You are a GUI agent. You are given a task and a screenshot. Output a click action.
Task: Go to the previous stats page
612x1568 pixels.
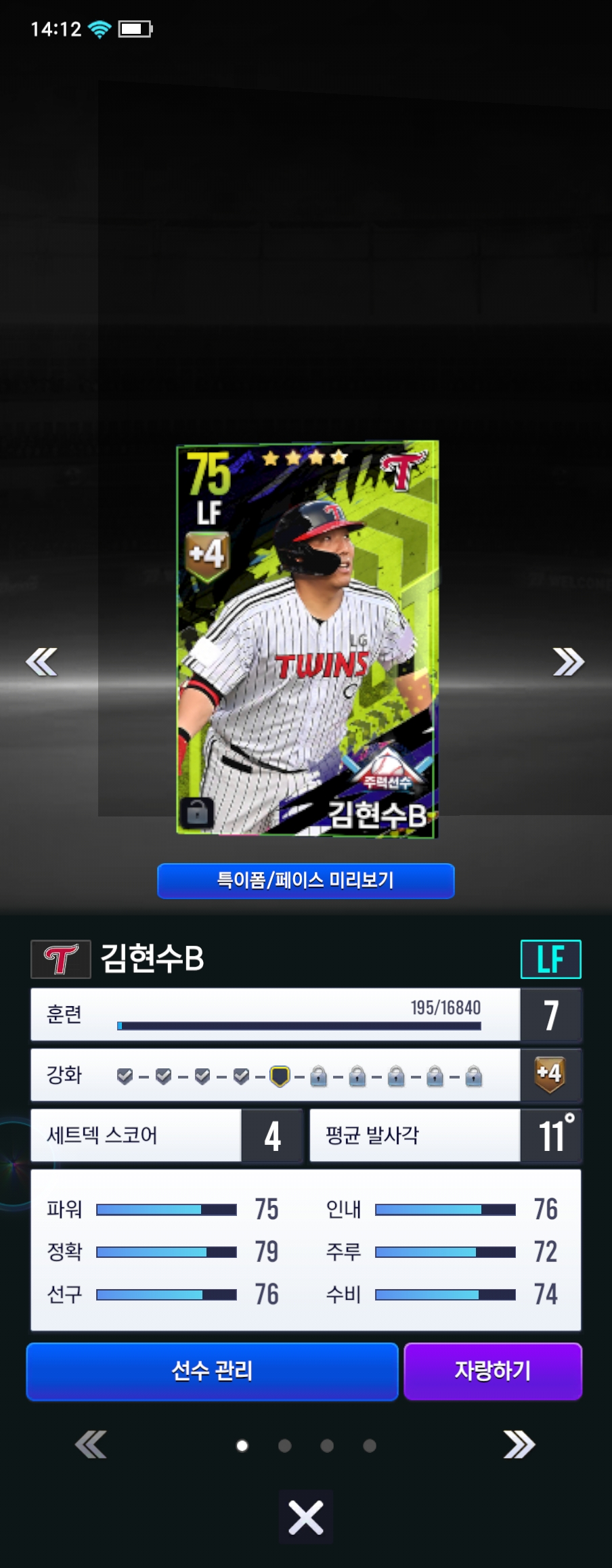tap(91, 1445)
